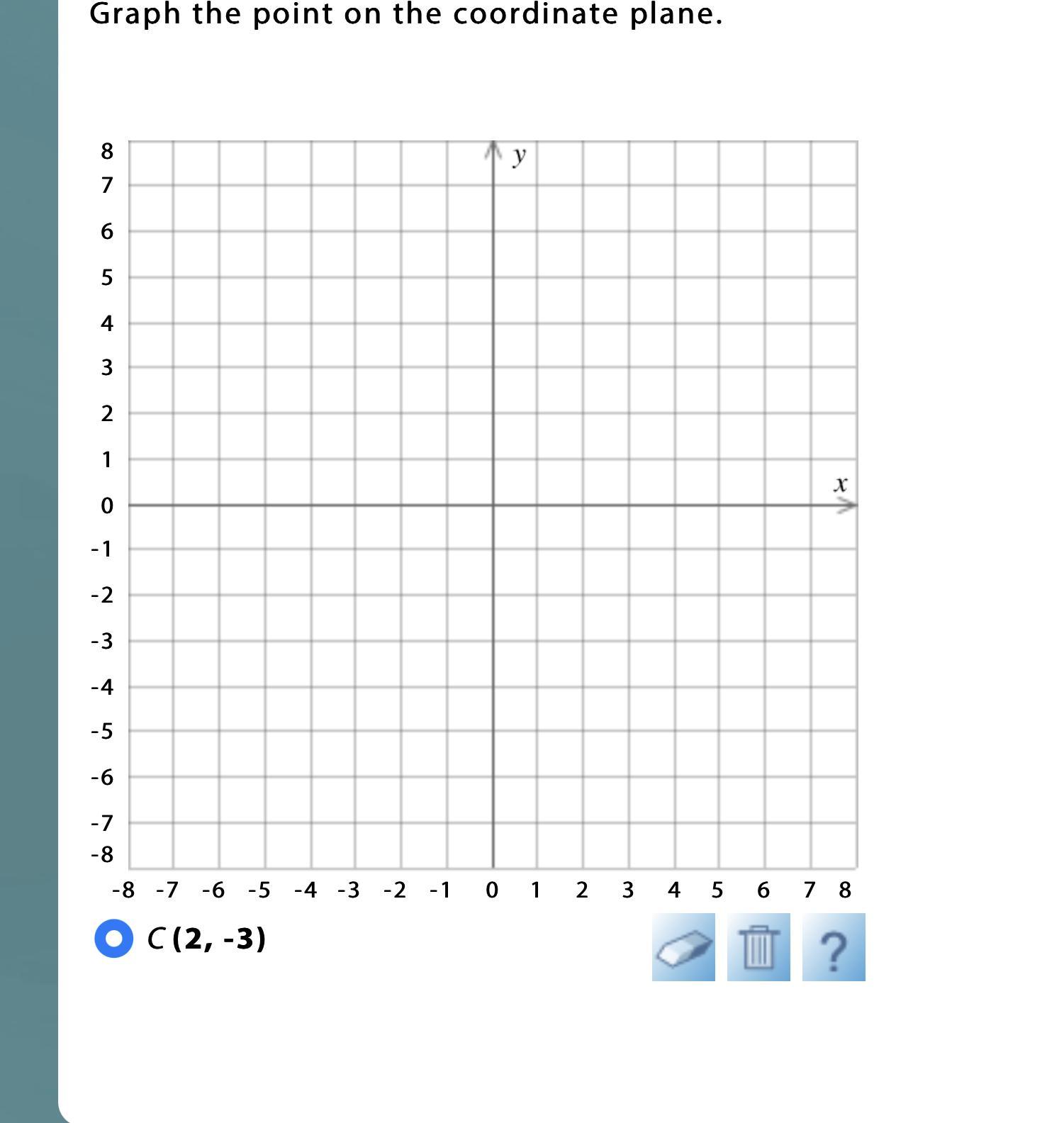The image size is (1064, 1123).
Task: Open the question mark help button
Action: (834, 947)
